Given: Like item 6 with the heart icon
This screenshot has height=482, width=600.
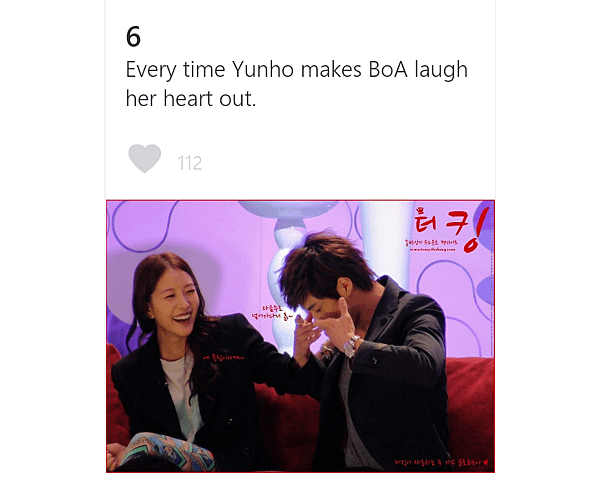Looking at the screenshot, I should 145,158.
